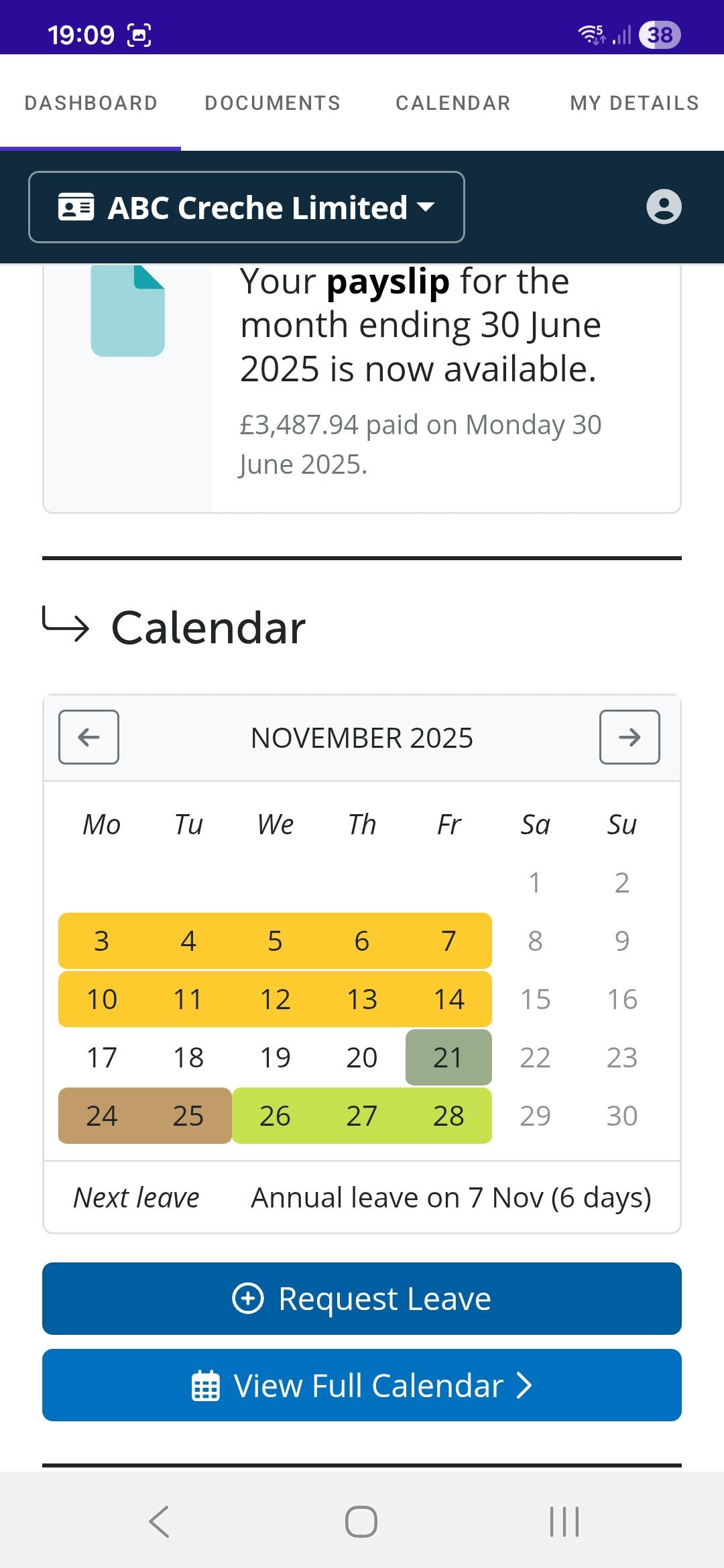The image size is (724, 1568).
Task: Select 26 November on the calendar
Action: [x=275, y=1116]
